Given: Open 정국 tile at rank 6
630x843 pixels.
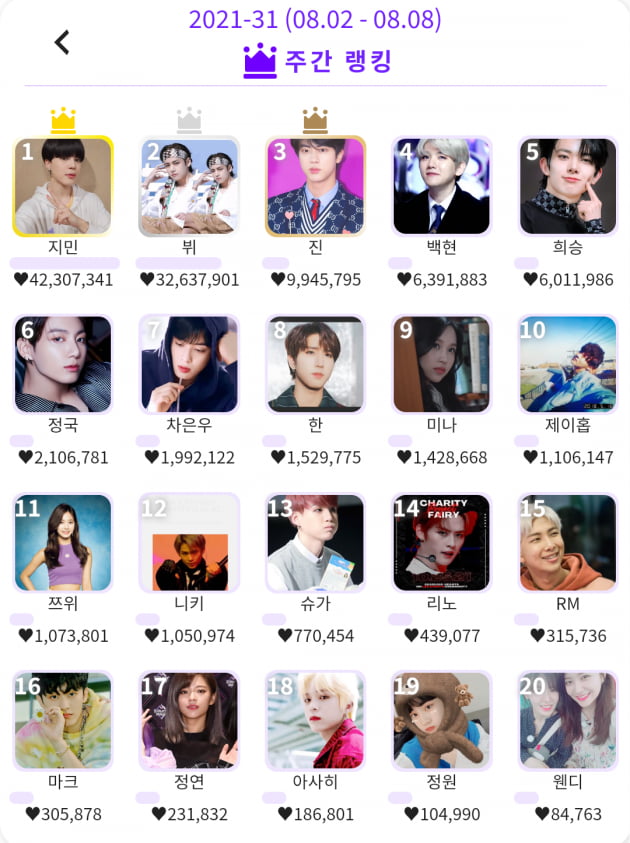Looking at the screenshot, I should (x=63, y=364).
